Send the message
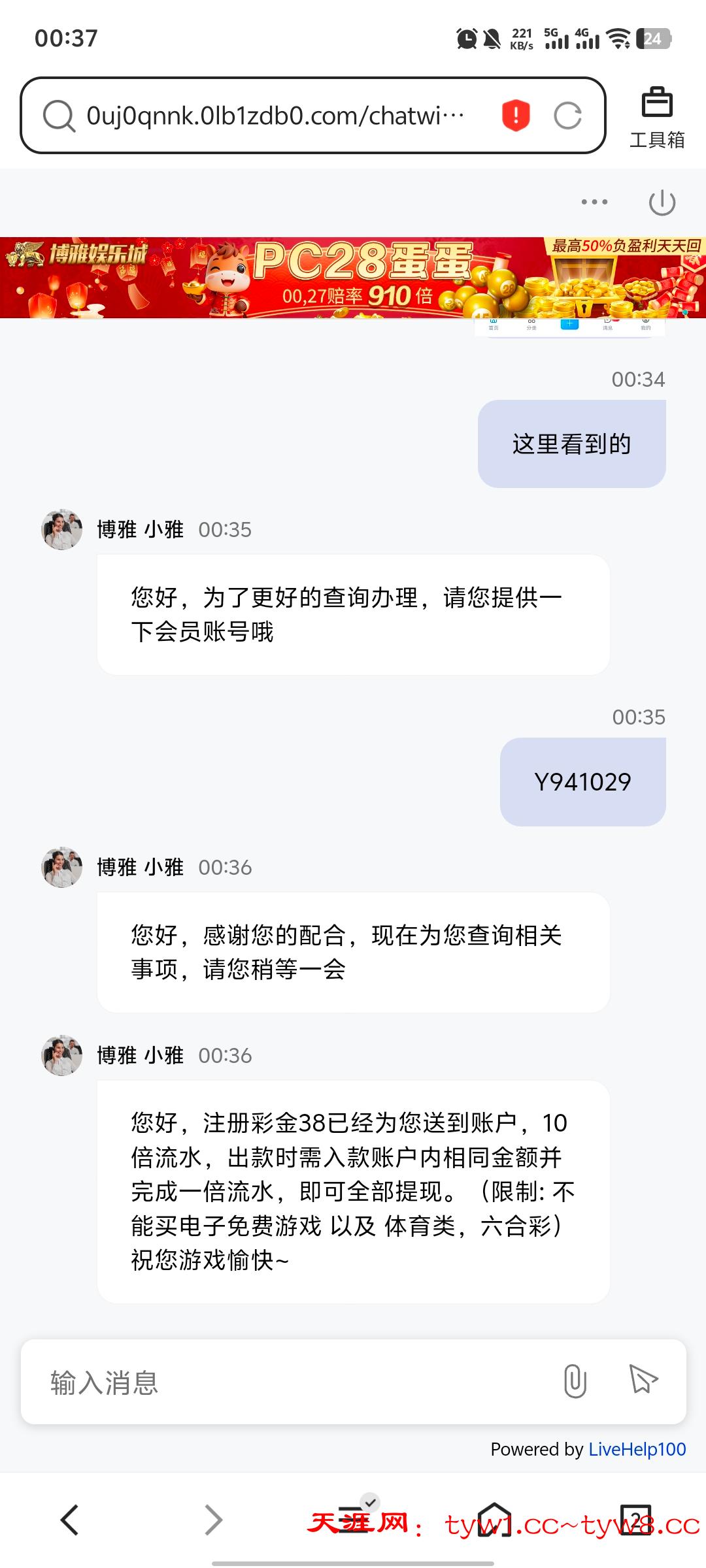This screenshot has height=1568, width=706. [643, 1380]
